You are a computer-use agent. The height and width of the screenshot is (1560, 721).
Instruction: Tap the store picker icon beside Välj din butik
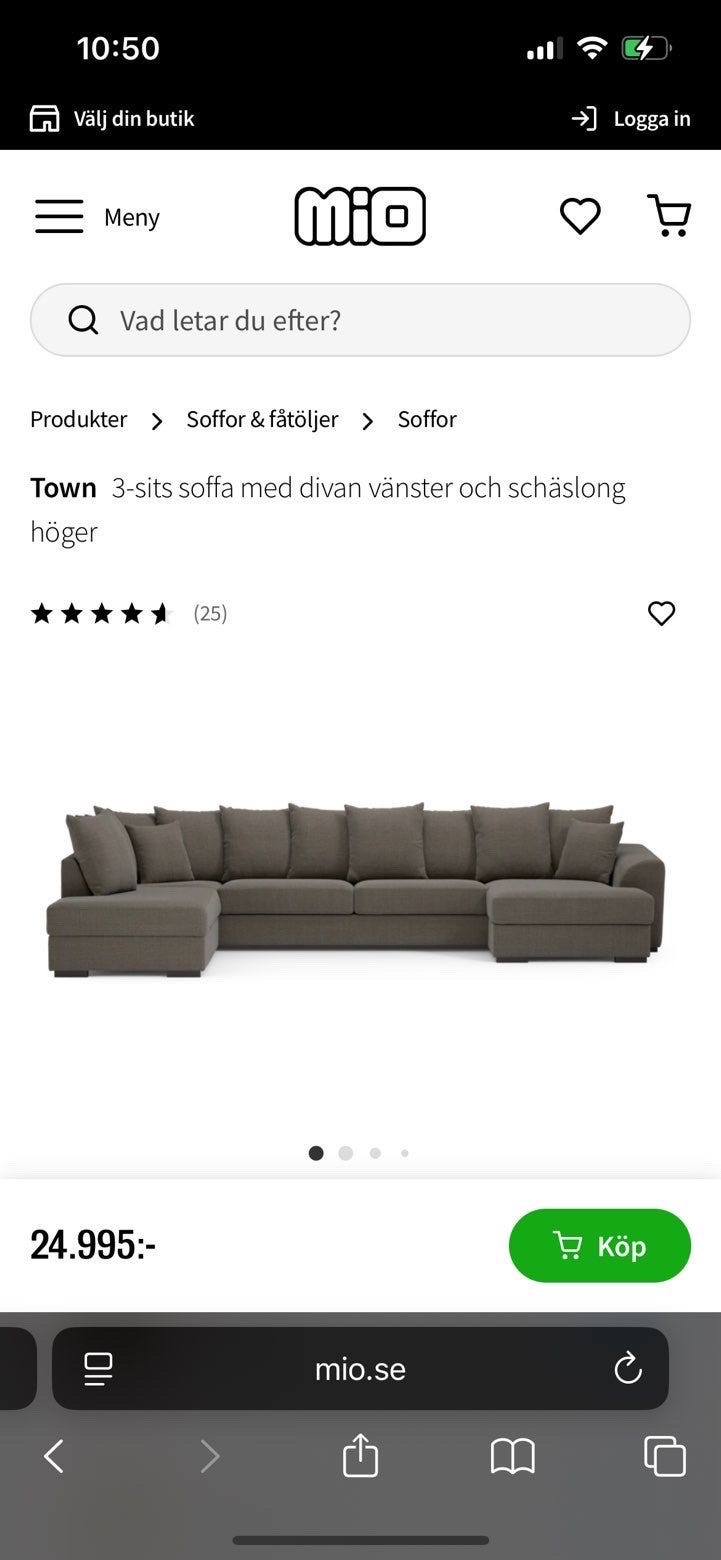(44, 118)
